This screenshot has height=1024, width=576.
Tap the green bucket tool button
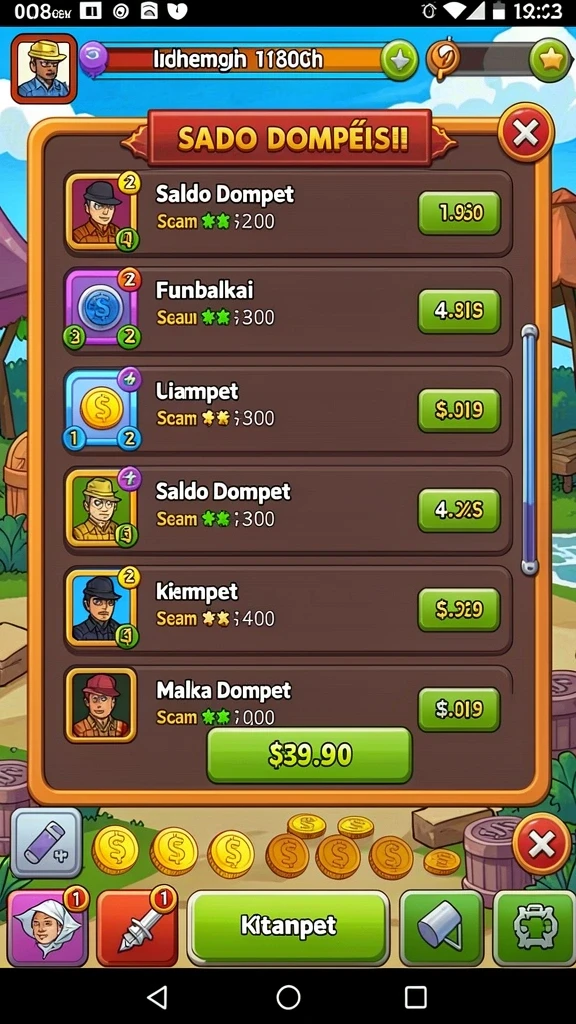441,927
